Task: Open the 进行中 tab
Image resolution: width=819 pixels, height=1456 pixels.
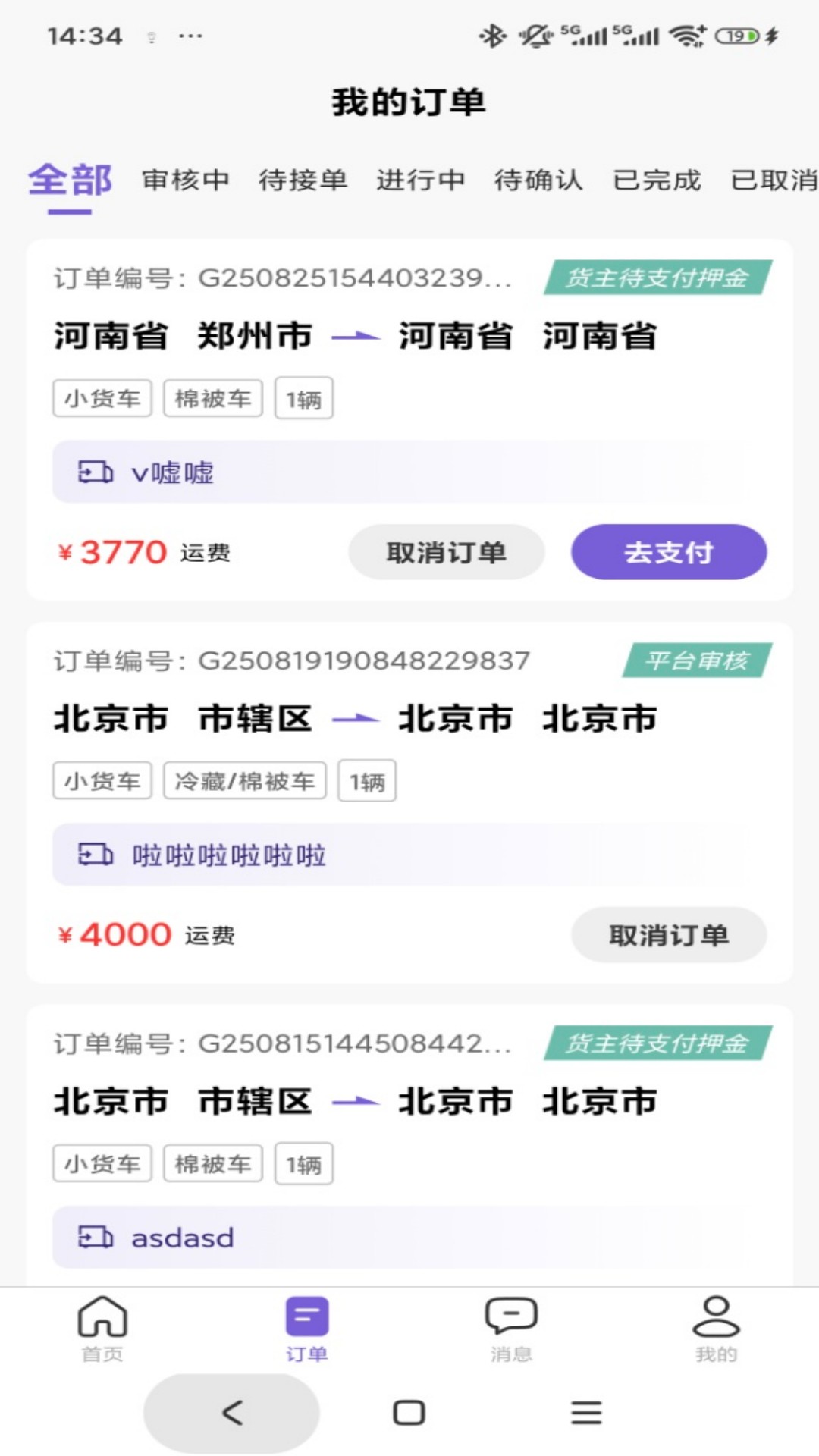Action: click(422, 181)
